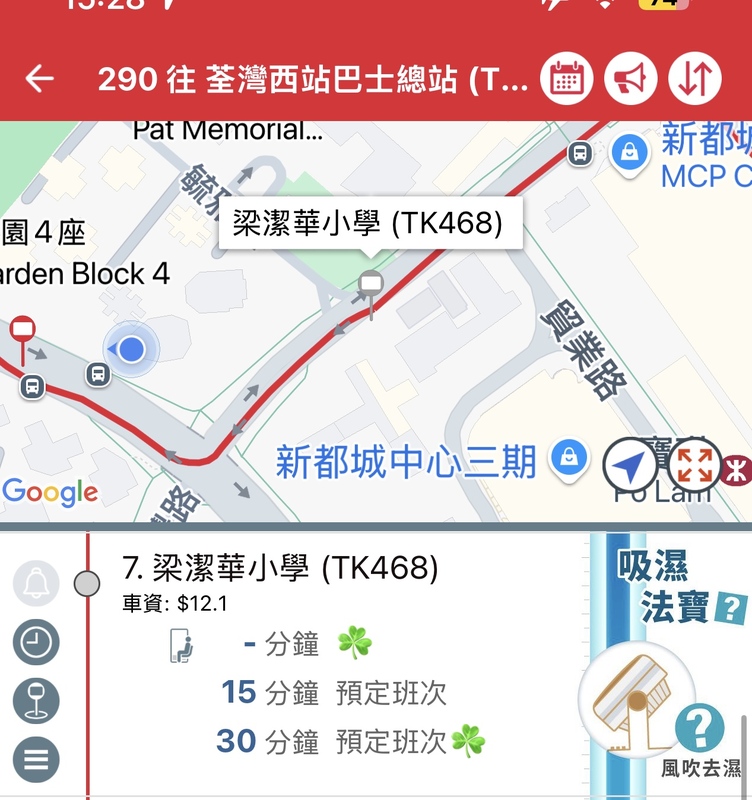Tap the 梁潔華小學 map callout label

368,222
